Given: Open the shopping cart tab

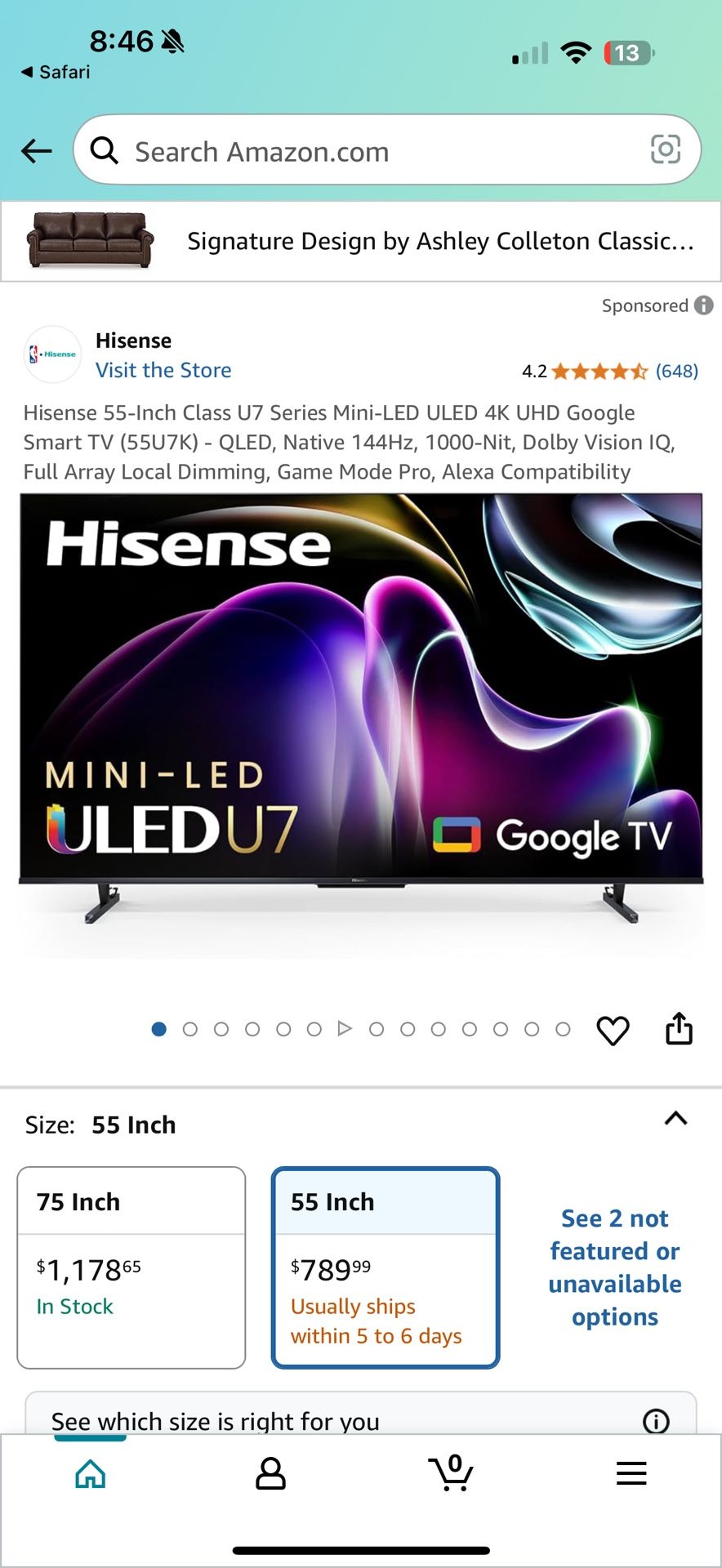Looking at the screenshot, I should tap(451, 1474).
